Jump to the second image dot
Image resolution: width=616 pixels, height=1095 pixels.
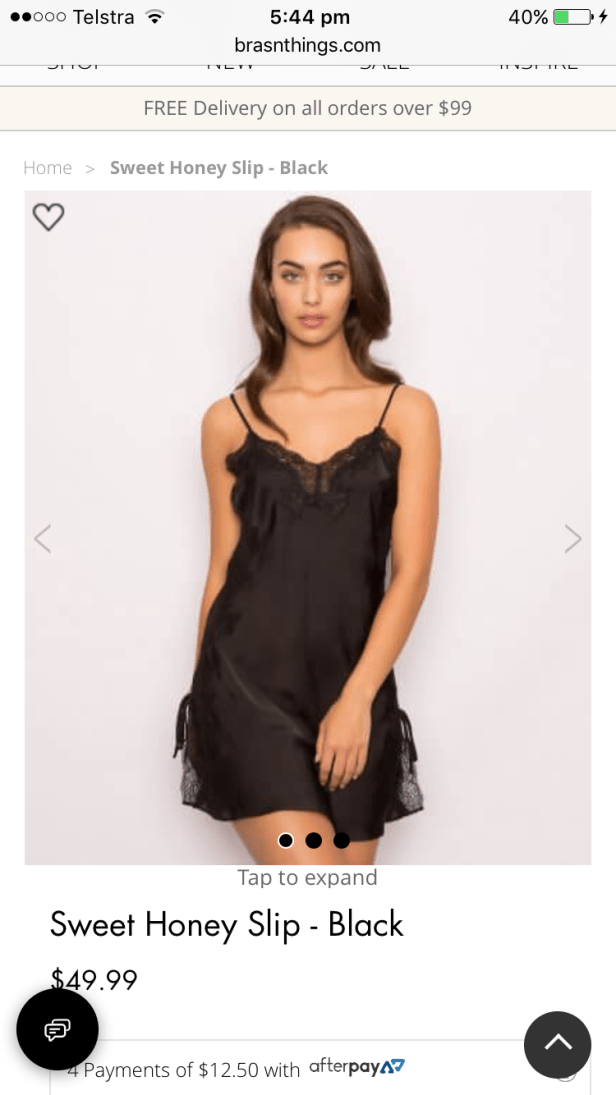coord(313,840)
